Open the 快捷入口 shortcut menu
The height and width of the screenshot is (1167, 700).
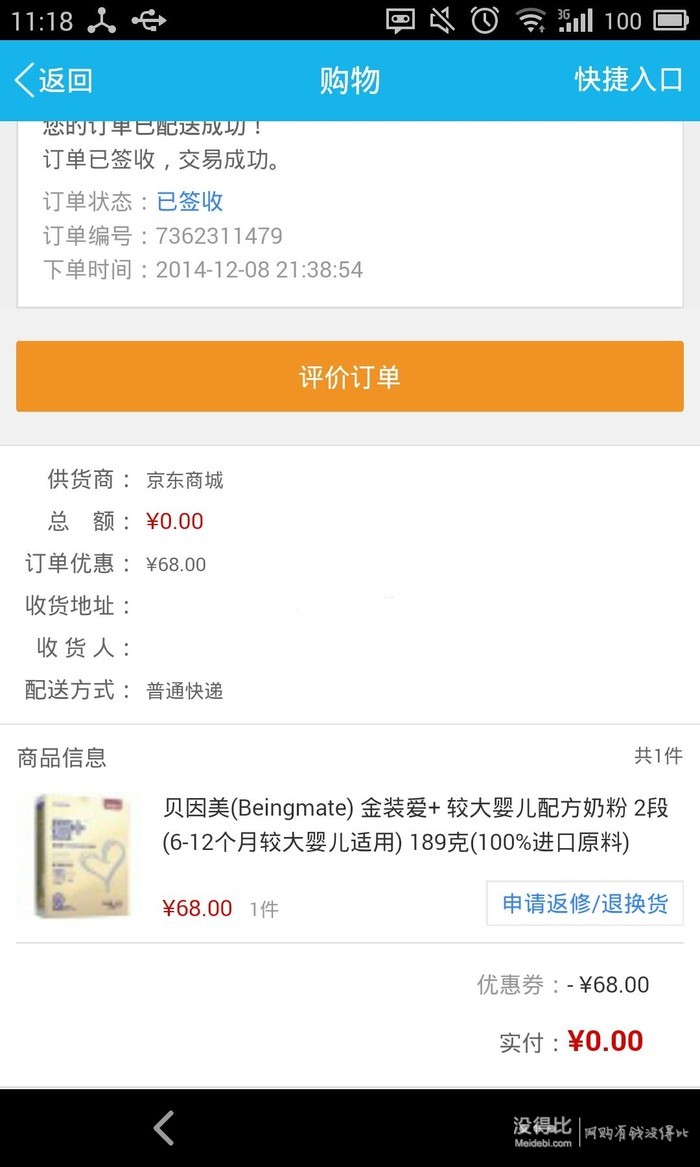point(628,80)
